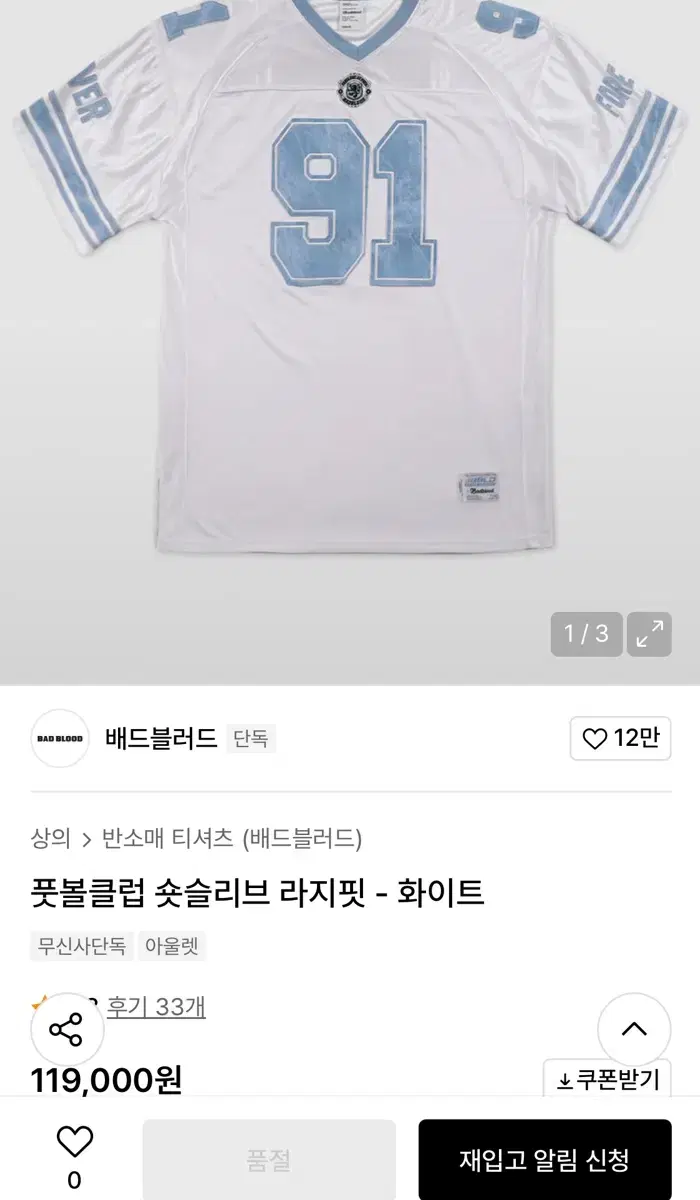The image size is (700, 1200).
Task: Jump back to top of page
Action: 633,1028
